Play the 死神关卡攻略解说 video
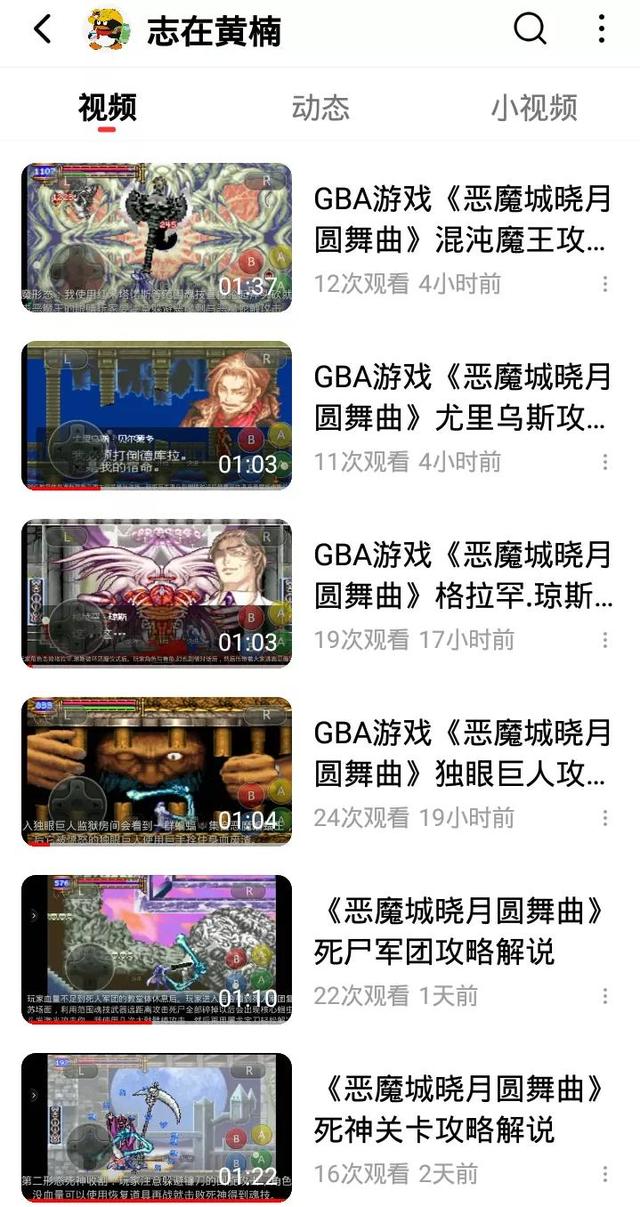640x1207 pixels. point(157,1128)
